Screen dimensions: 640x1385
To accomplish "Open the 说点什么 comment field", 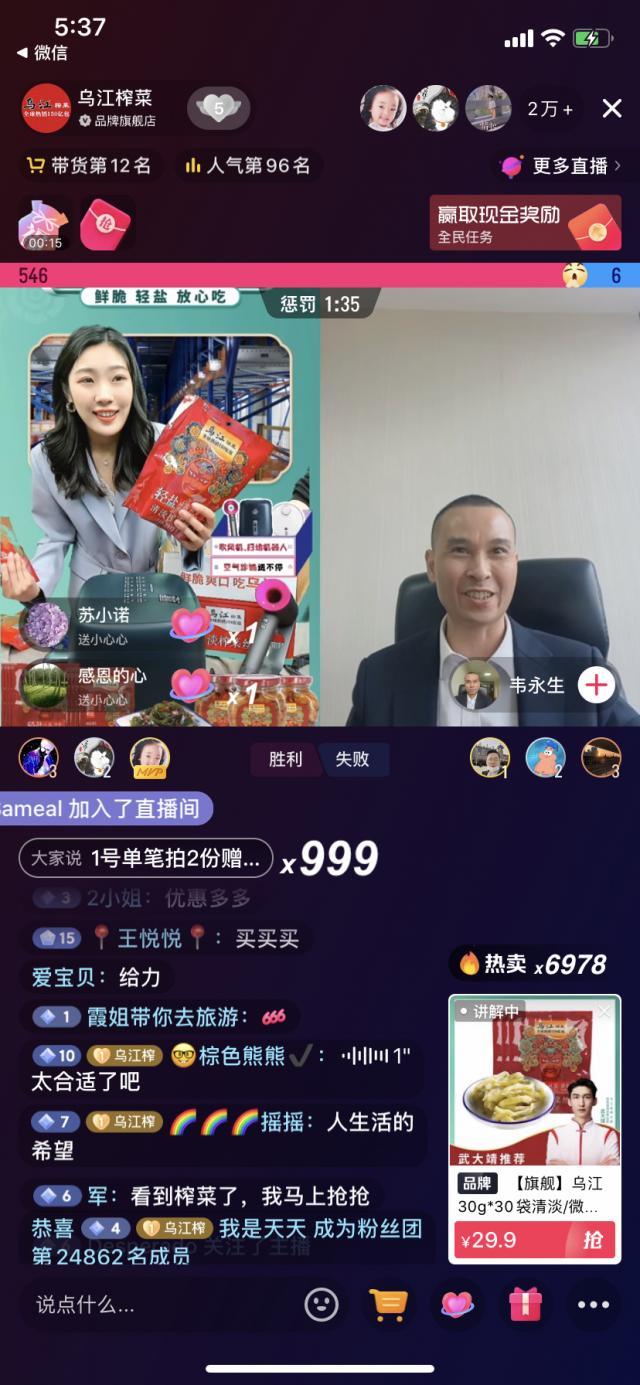I will click(150, 1304).
